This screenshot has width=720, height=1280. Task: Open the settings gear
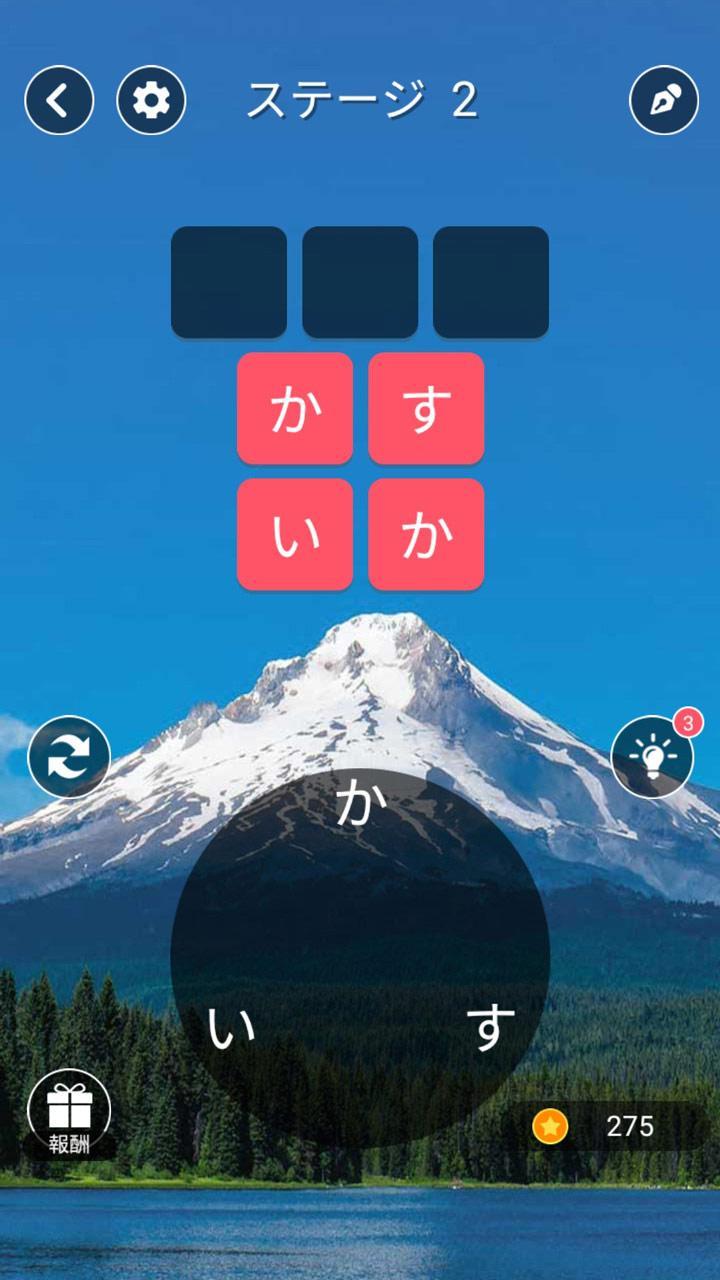[x=151, y=100]
